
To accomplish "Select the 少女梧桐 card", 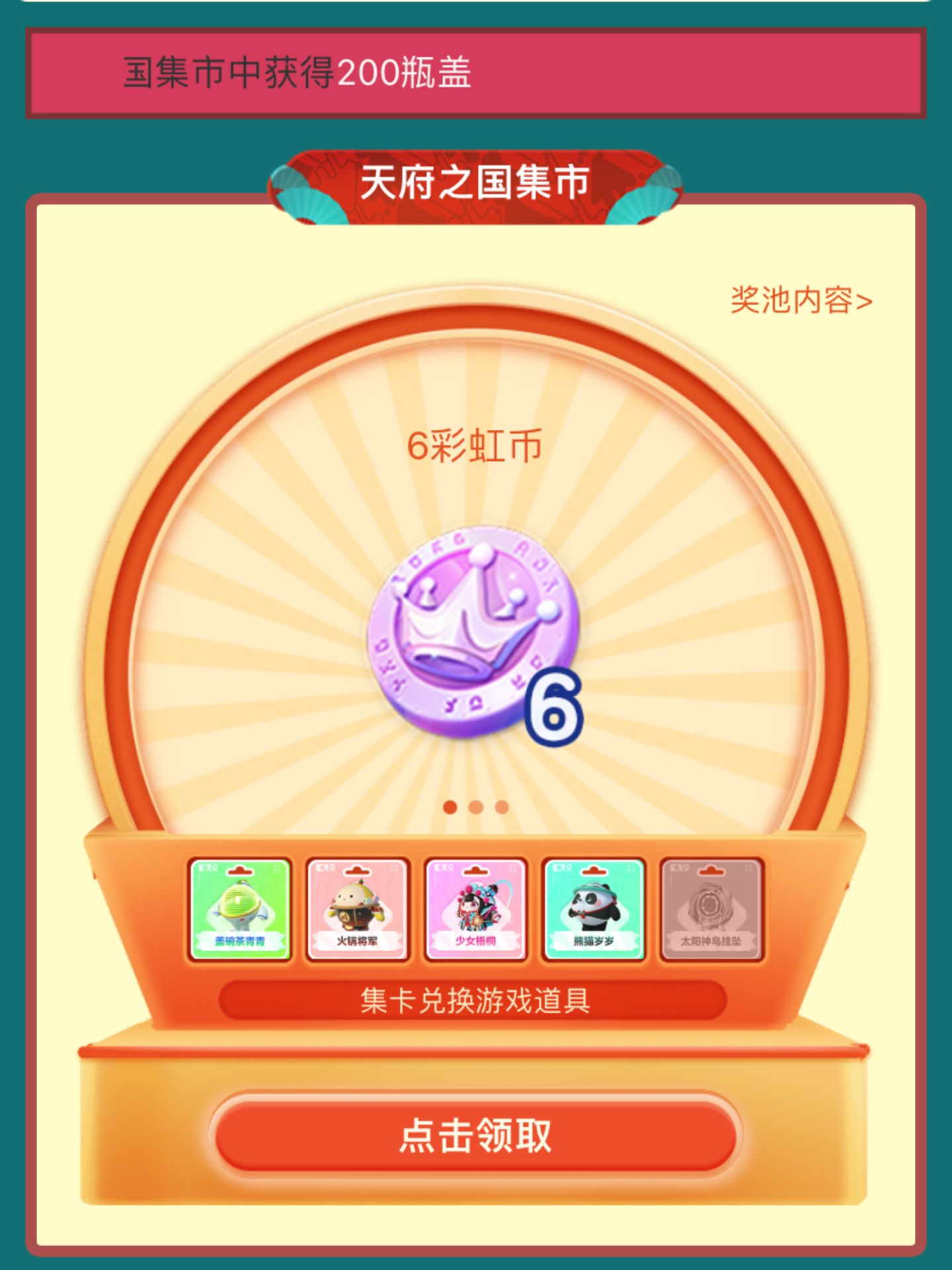I will click(x=475, y=909).
